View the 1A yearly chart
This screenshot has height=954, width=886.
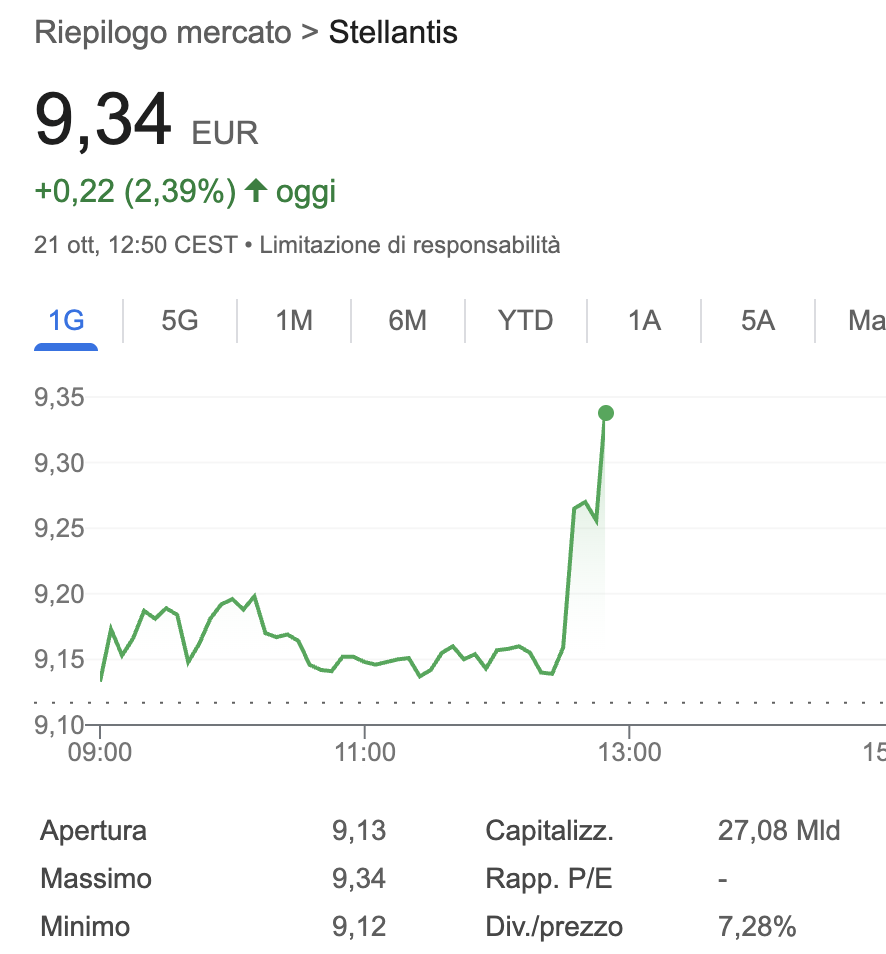click(x=644, y=321)
